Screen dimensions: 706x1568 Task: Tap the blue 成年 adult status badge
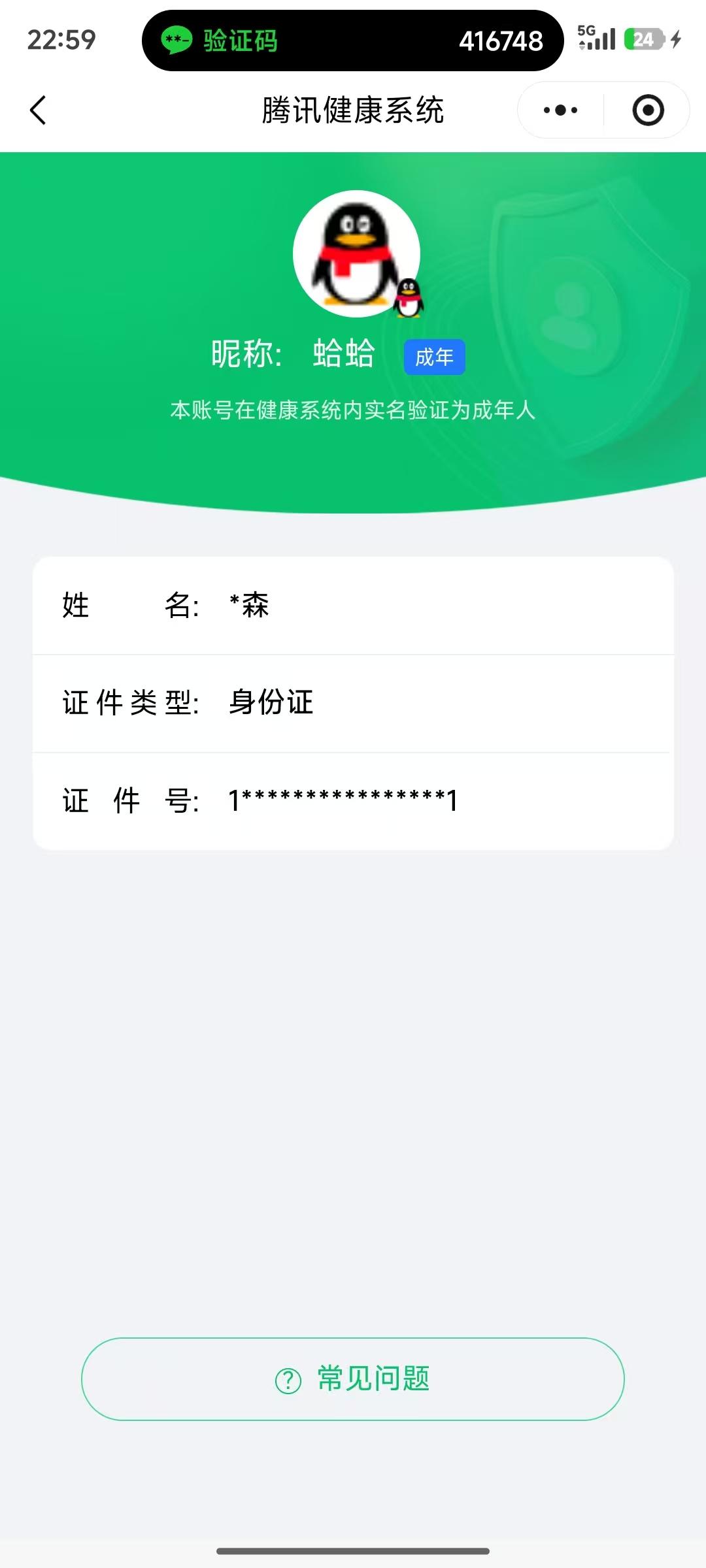[x=434, y=356]
